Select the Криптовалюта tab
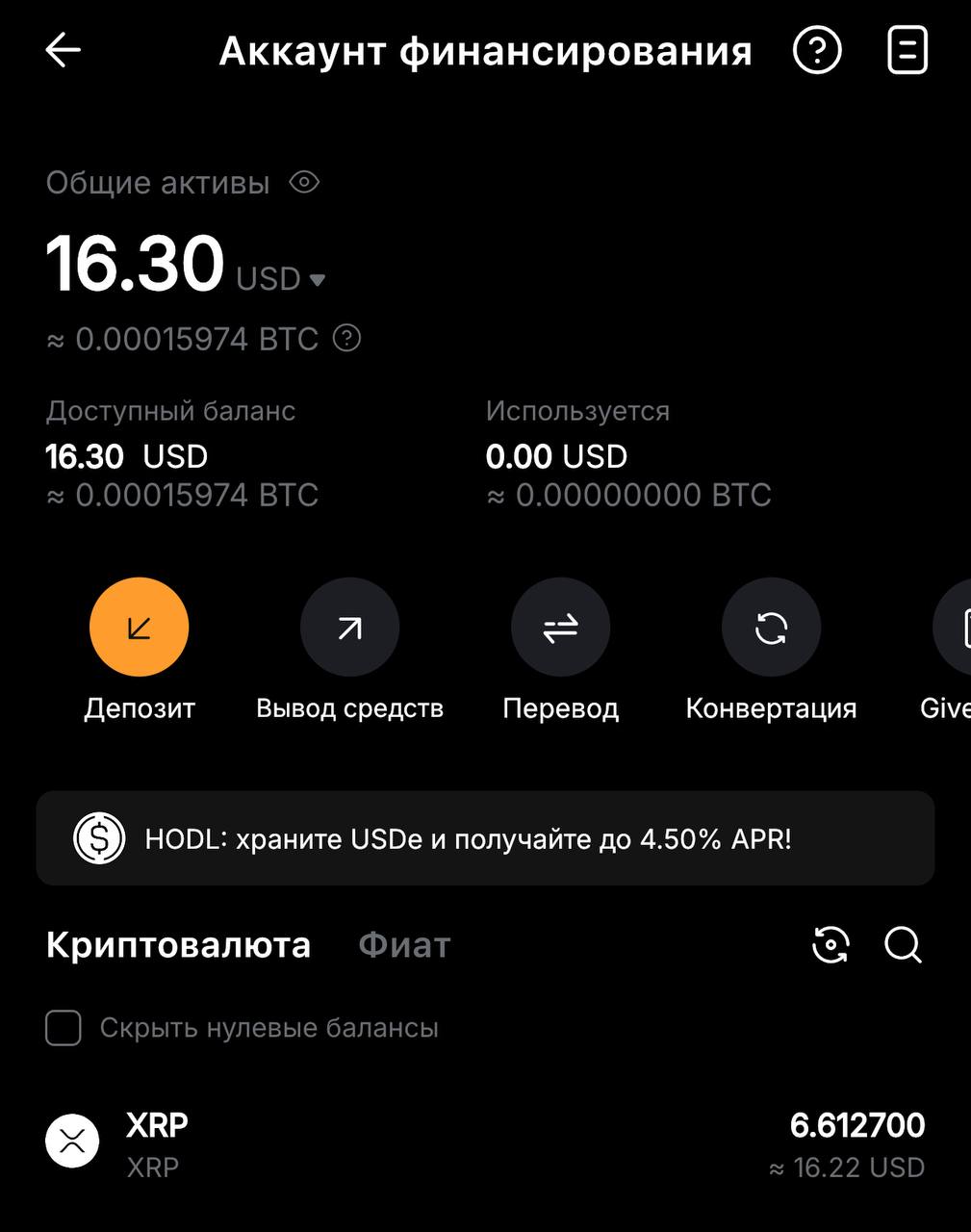Viewport: 971px width, 1232px height. coord(178,945)
